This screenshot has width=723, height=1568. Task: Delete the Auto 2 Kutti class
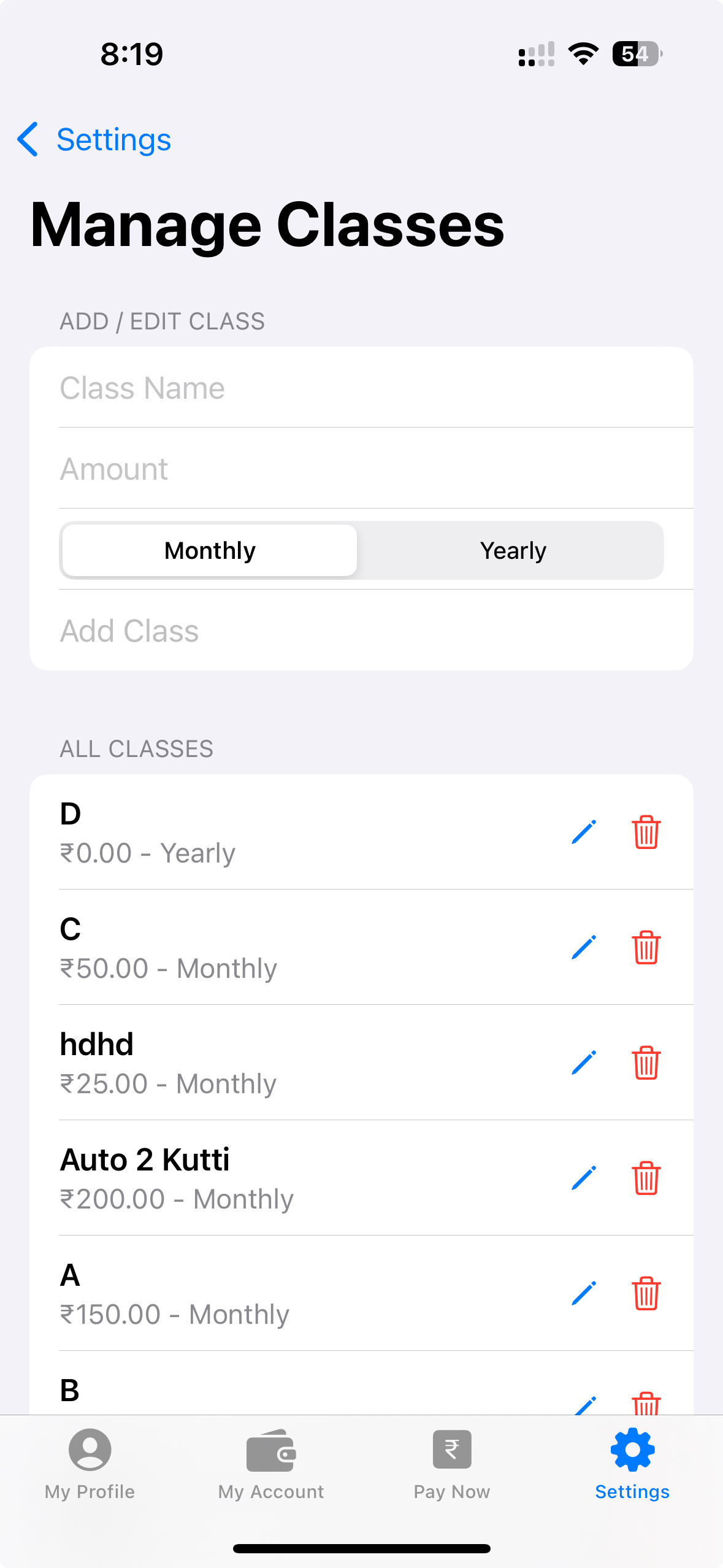click(x=646, y=1178)
